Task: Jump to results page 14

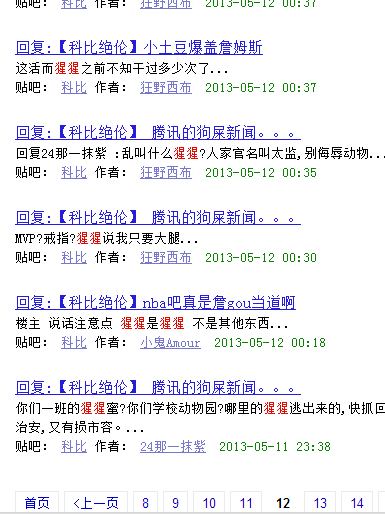Action: pos(357,503)
